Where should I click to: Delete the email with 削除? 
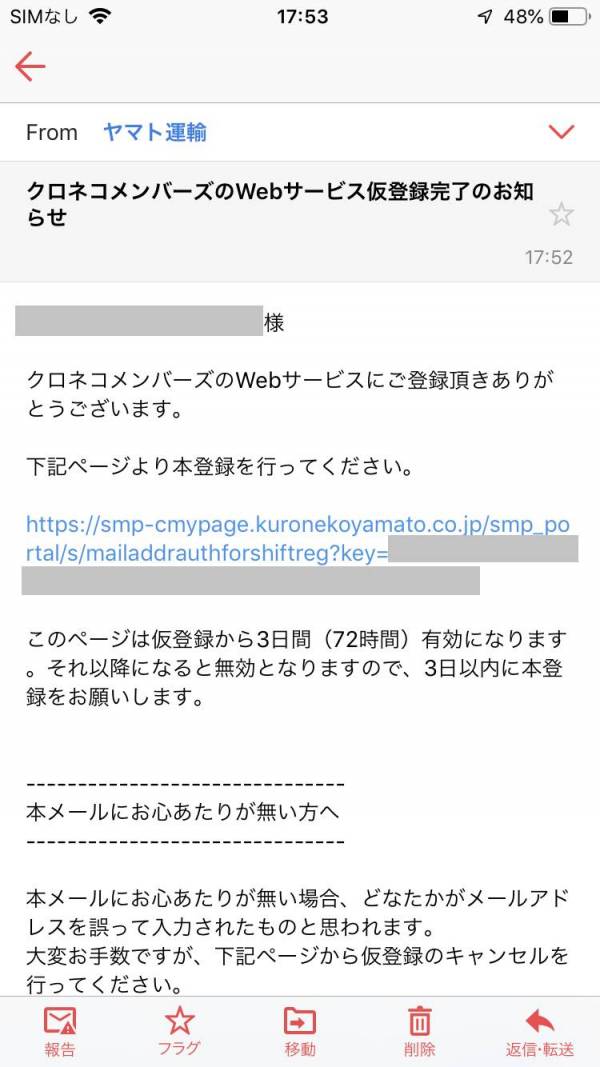[419, 1031]
